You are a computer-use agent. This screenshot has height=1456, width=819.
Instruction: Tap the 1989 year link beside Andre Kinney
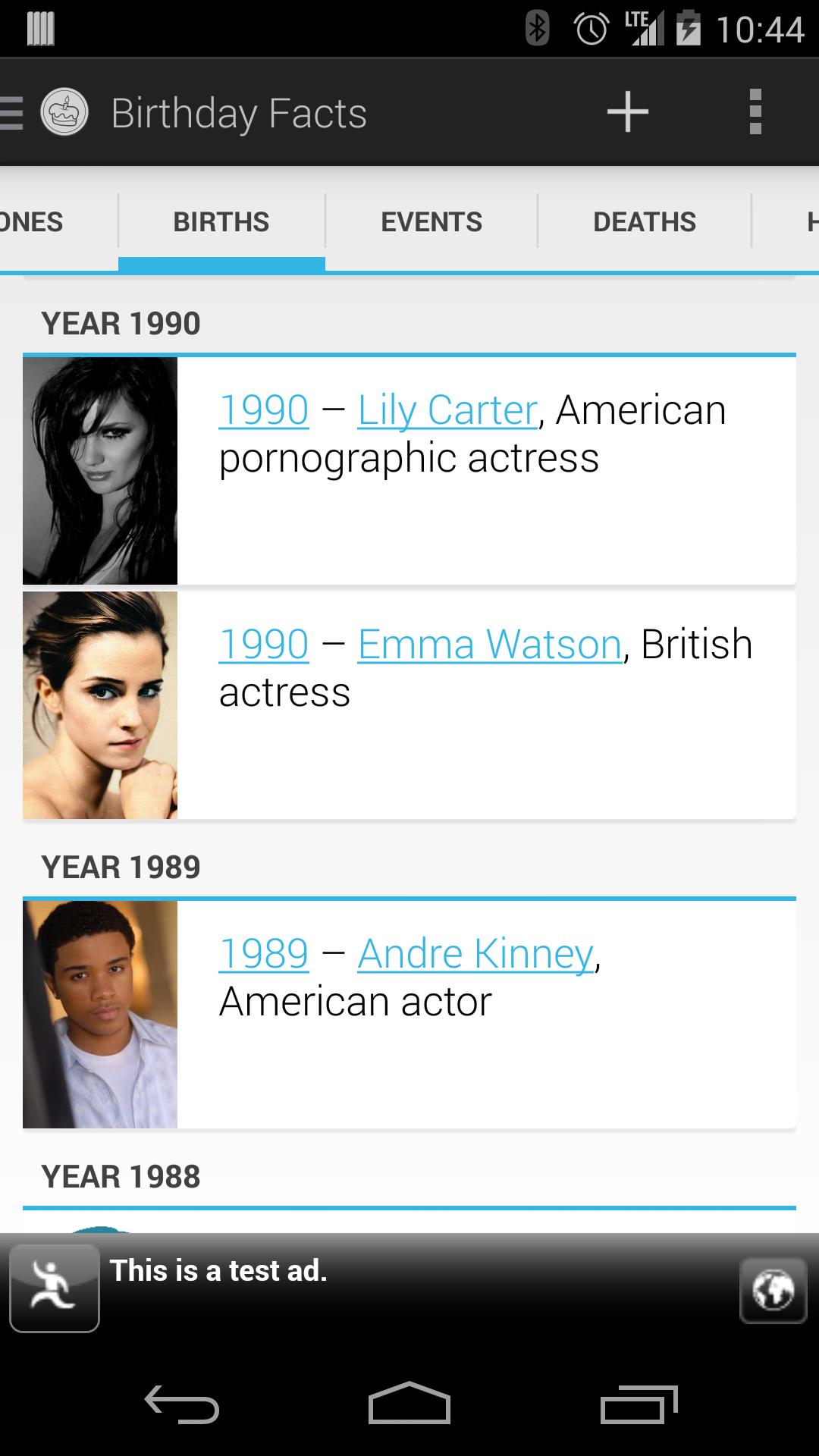point(263,953)
